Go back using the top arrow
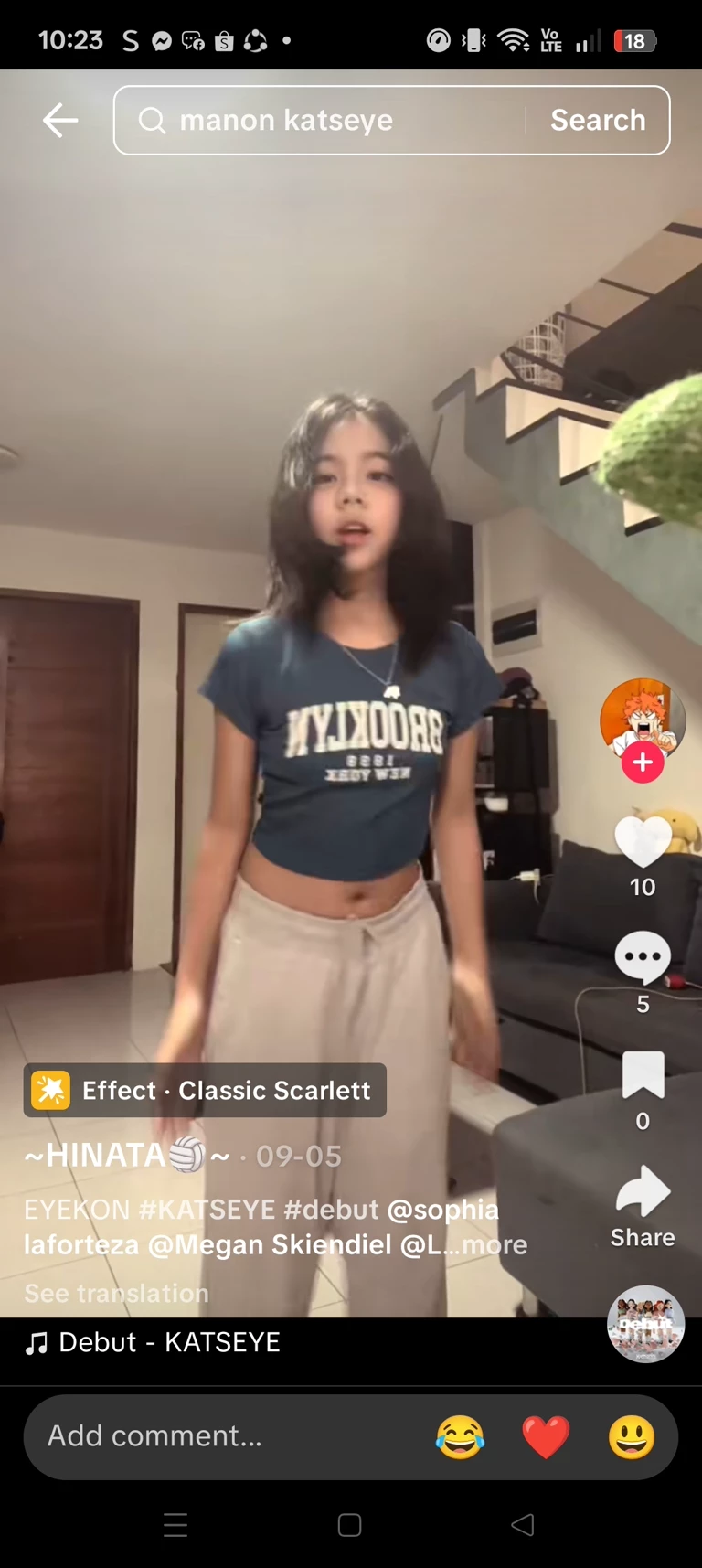The height and width of the screenshot is (1568, 702). click(x=60, y=120)
